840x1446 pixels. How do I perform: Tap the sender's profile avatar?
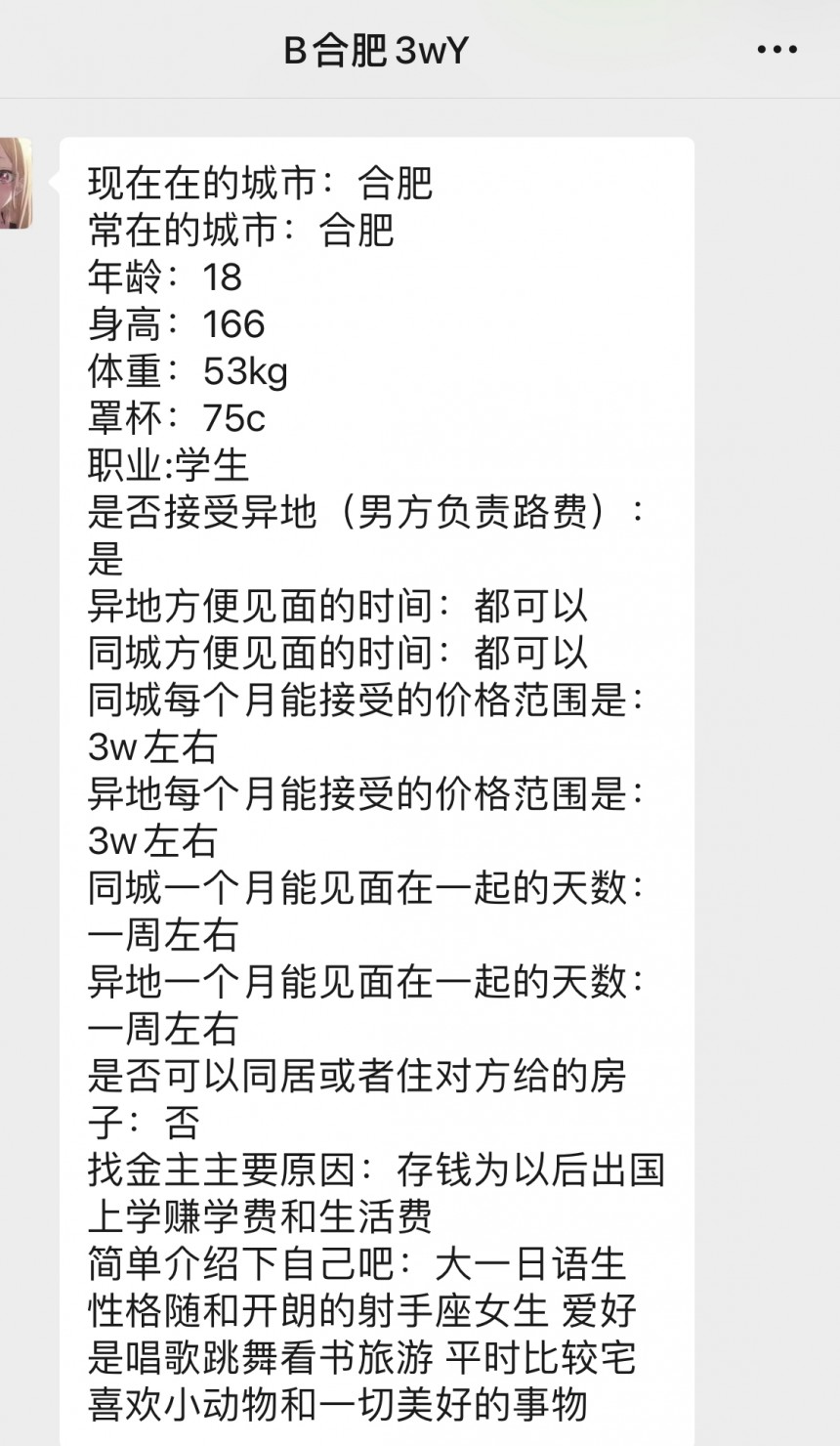16,183
